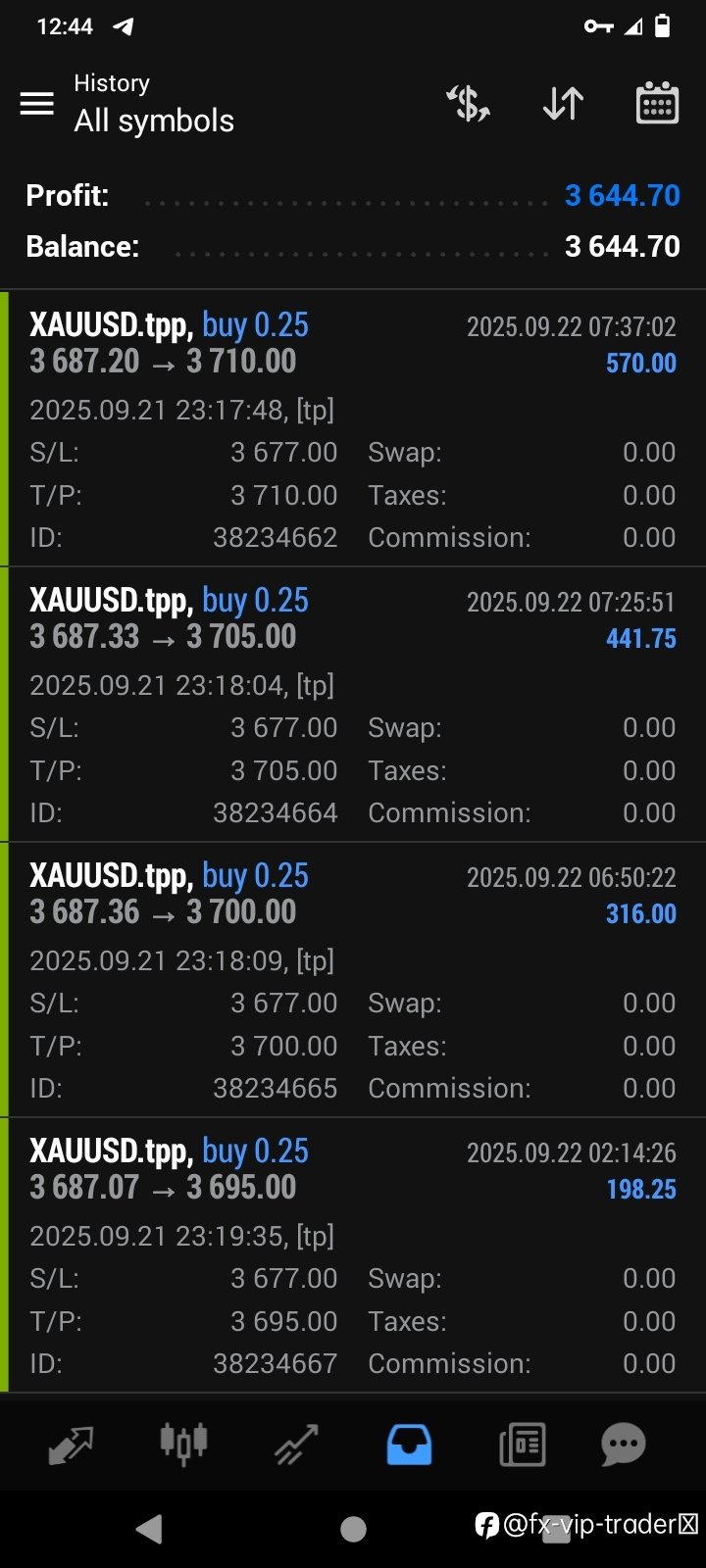Viewport: 706px width, 1568px height.
Task: Open the calendar date range picker
Action: (657, 103)
